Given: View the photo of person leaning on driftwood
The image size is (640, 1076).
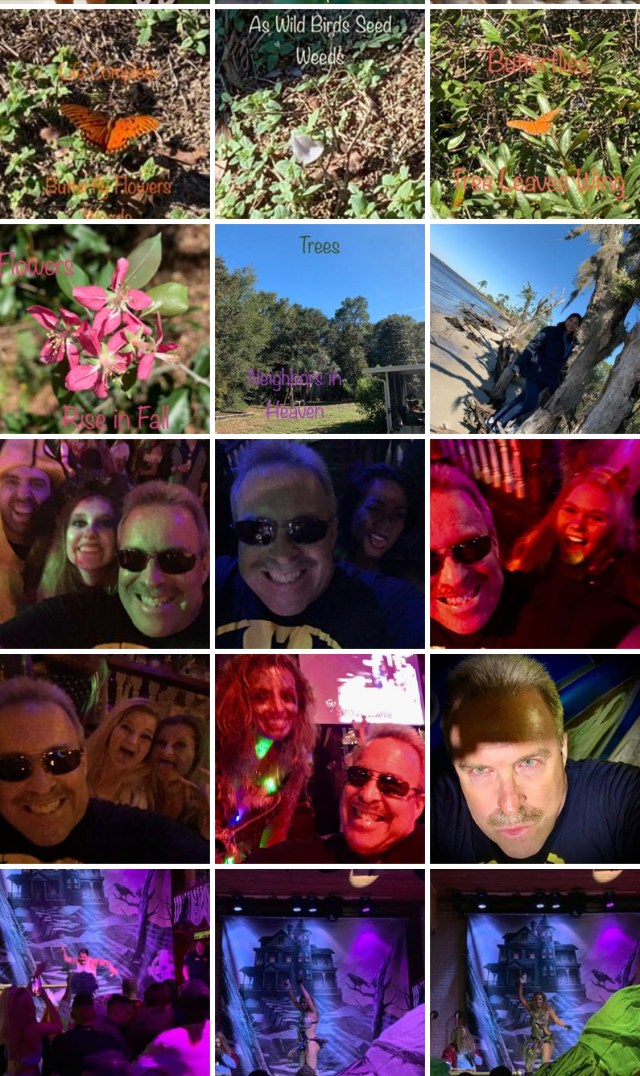Looking at the screenshot, I should coord(534,328).
